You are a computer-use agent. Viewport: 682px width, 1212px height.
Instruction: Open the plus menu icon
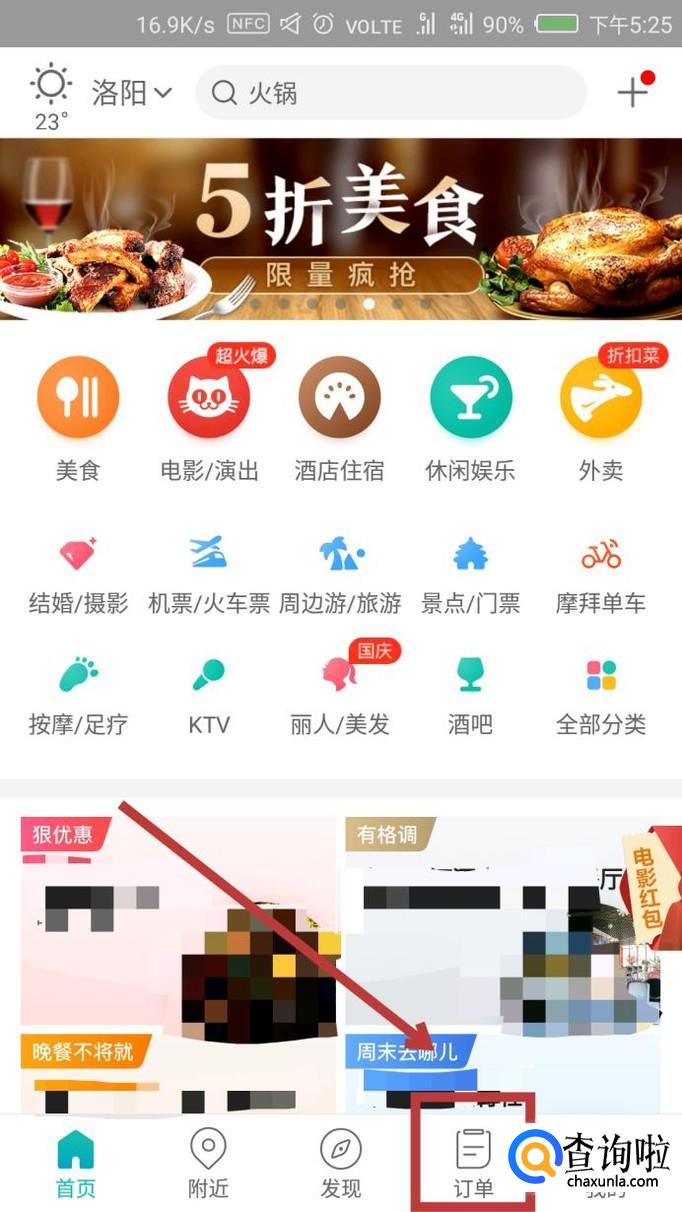coord(633,93)
